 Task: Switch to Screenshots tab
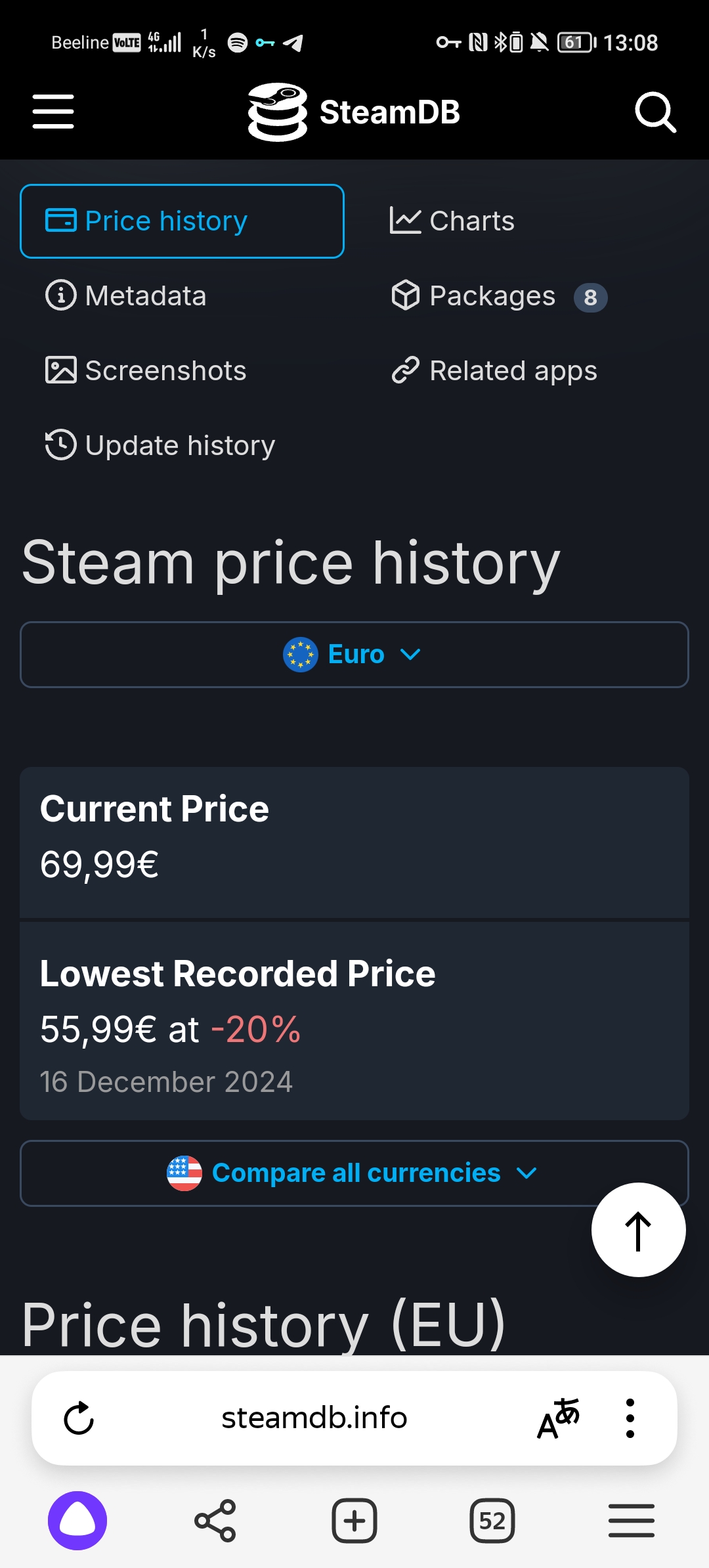pos(146,371)
